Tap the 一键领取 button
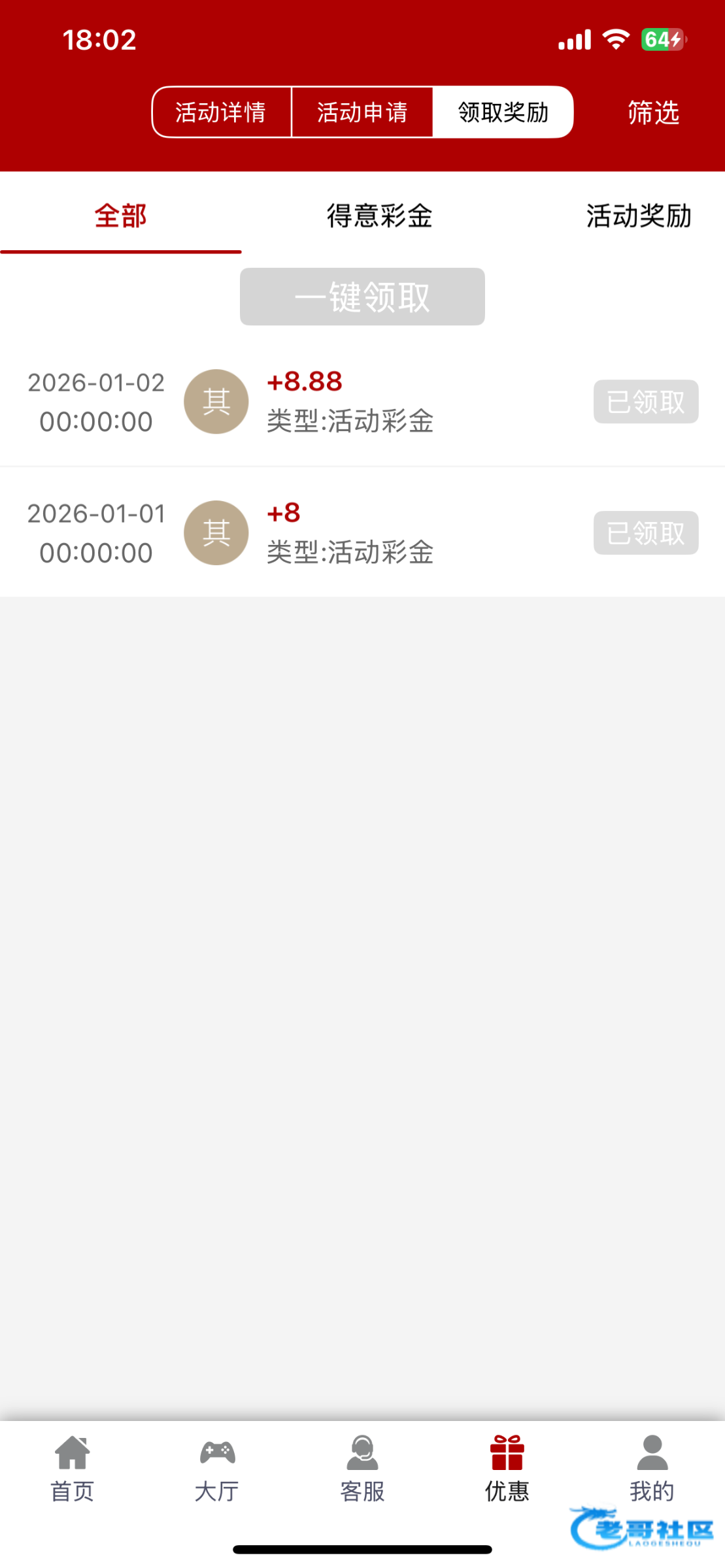This screenshot has height=1568, width=725. [362, 297]
